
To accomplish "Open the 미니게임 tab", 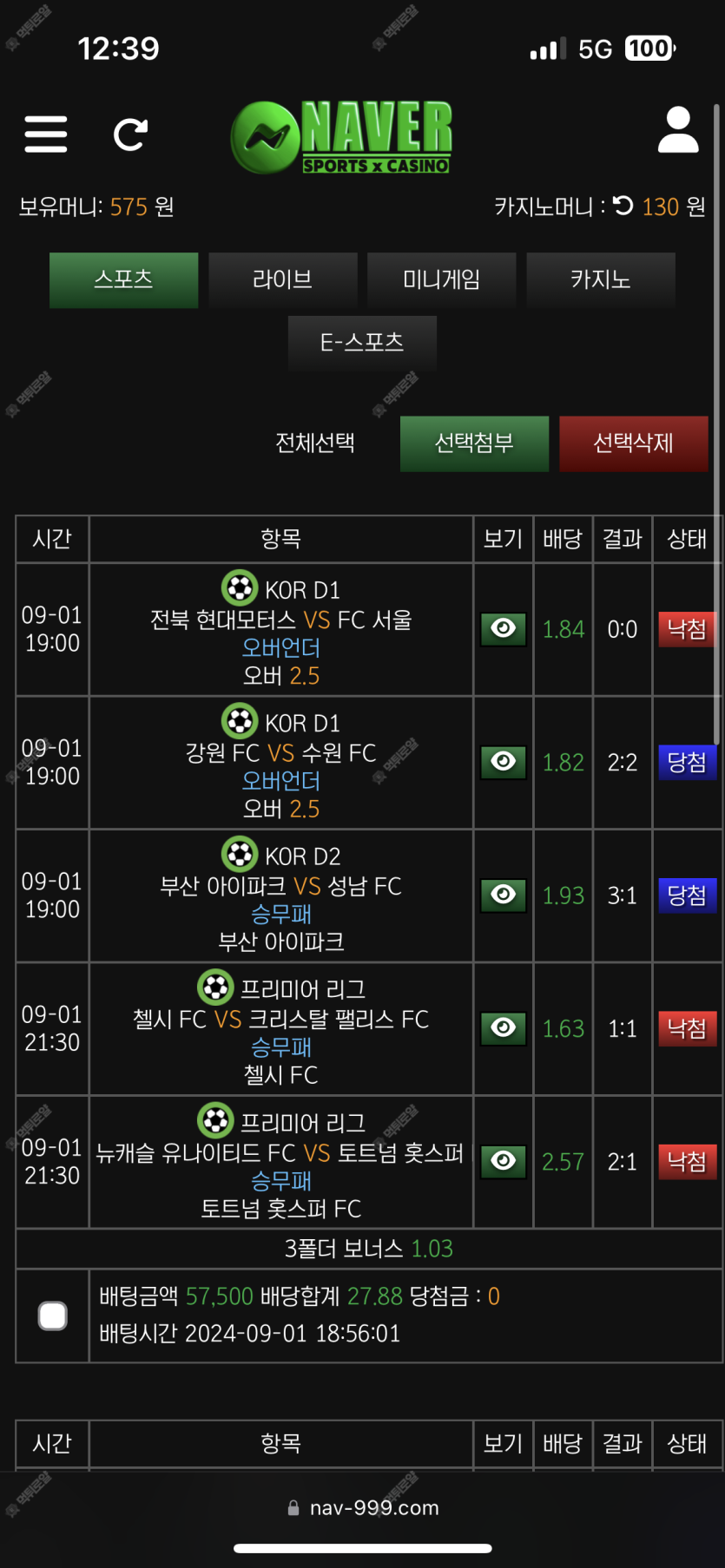I will point(442,280).
